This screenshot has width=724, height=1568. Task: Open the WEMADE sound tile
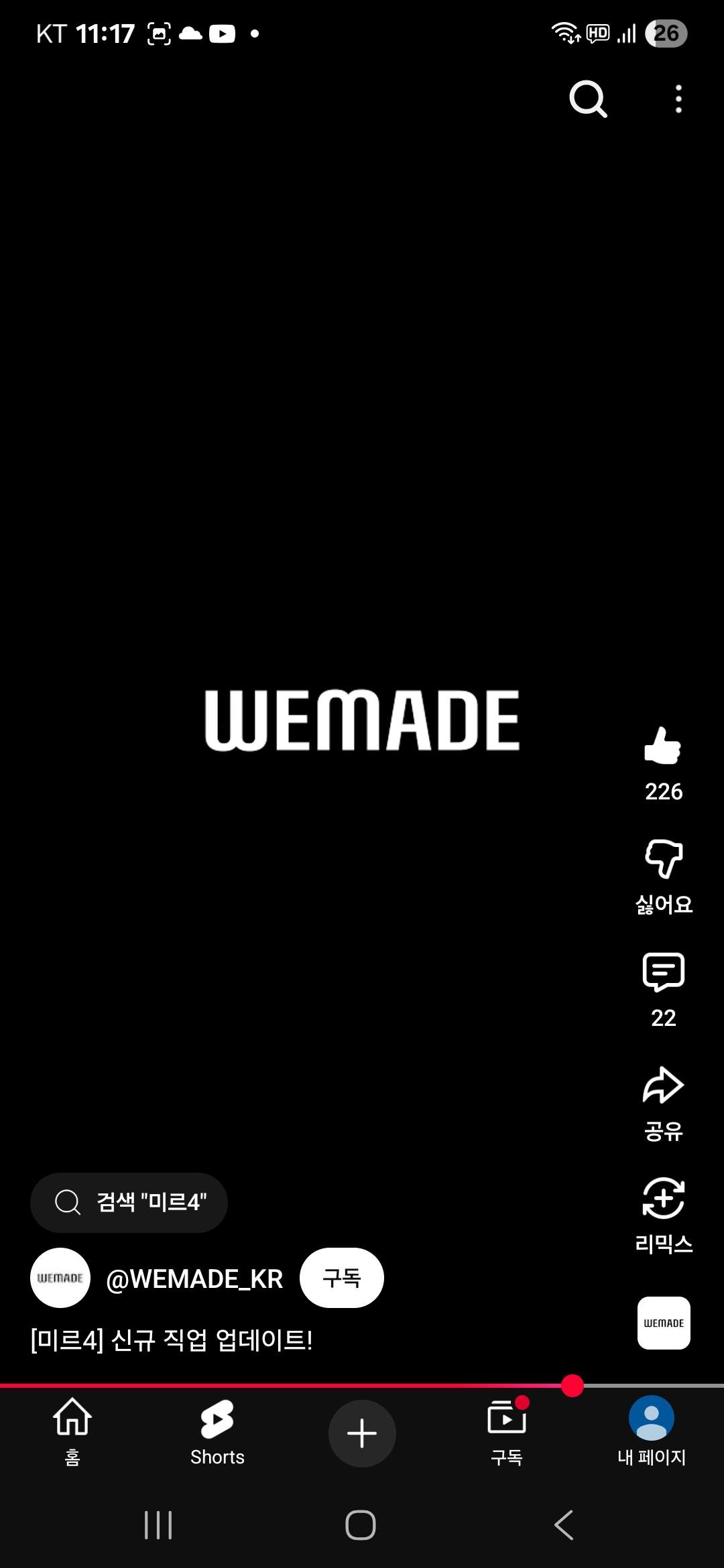click(x=663, y=1323)
